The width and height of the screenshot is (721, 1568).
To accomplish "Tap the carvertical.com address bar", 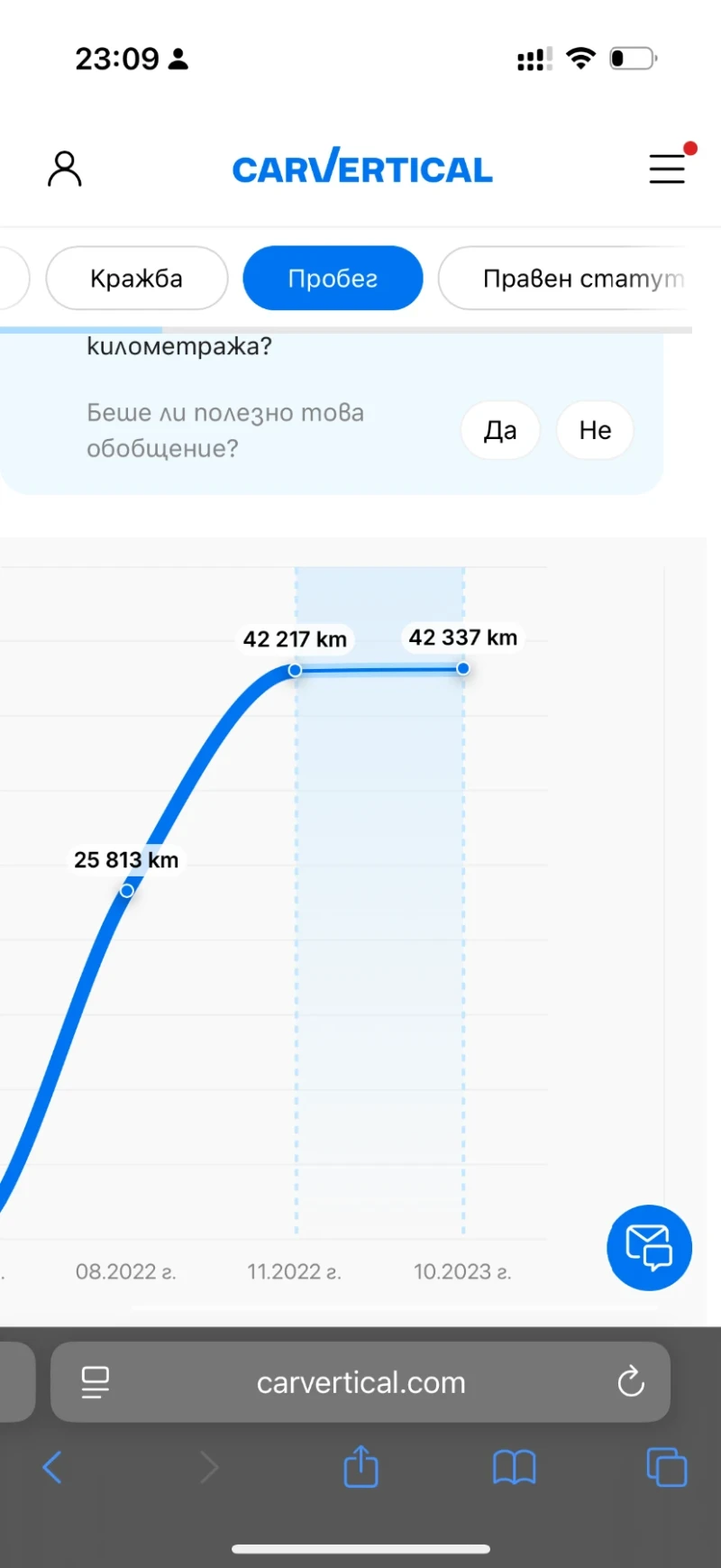I will pyautogui.click(x=360, y=1382).
